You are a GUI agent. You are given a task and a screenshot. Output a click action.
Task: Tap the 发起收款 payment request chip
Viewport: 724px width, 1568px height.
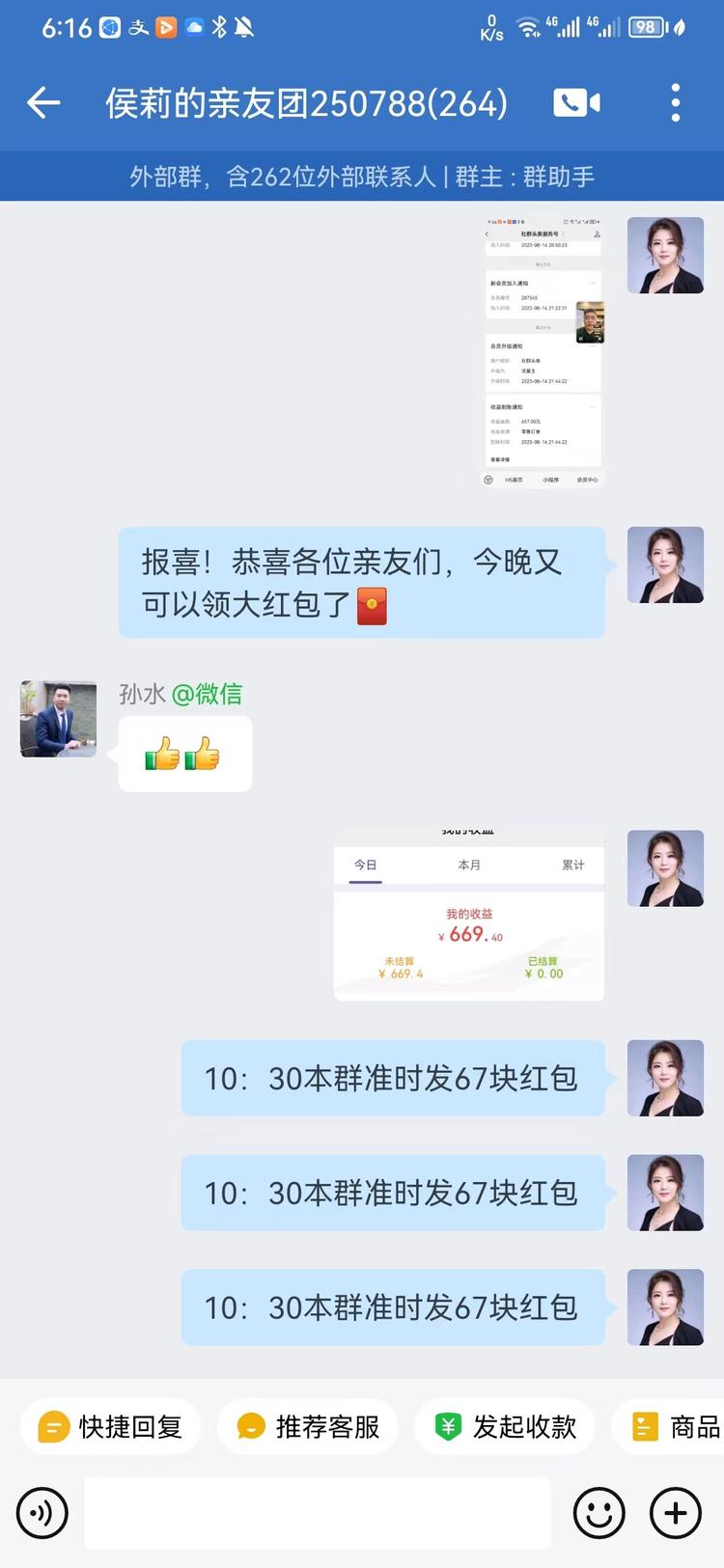(x=505, y=1426)
